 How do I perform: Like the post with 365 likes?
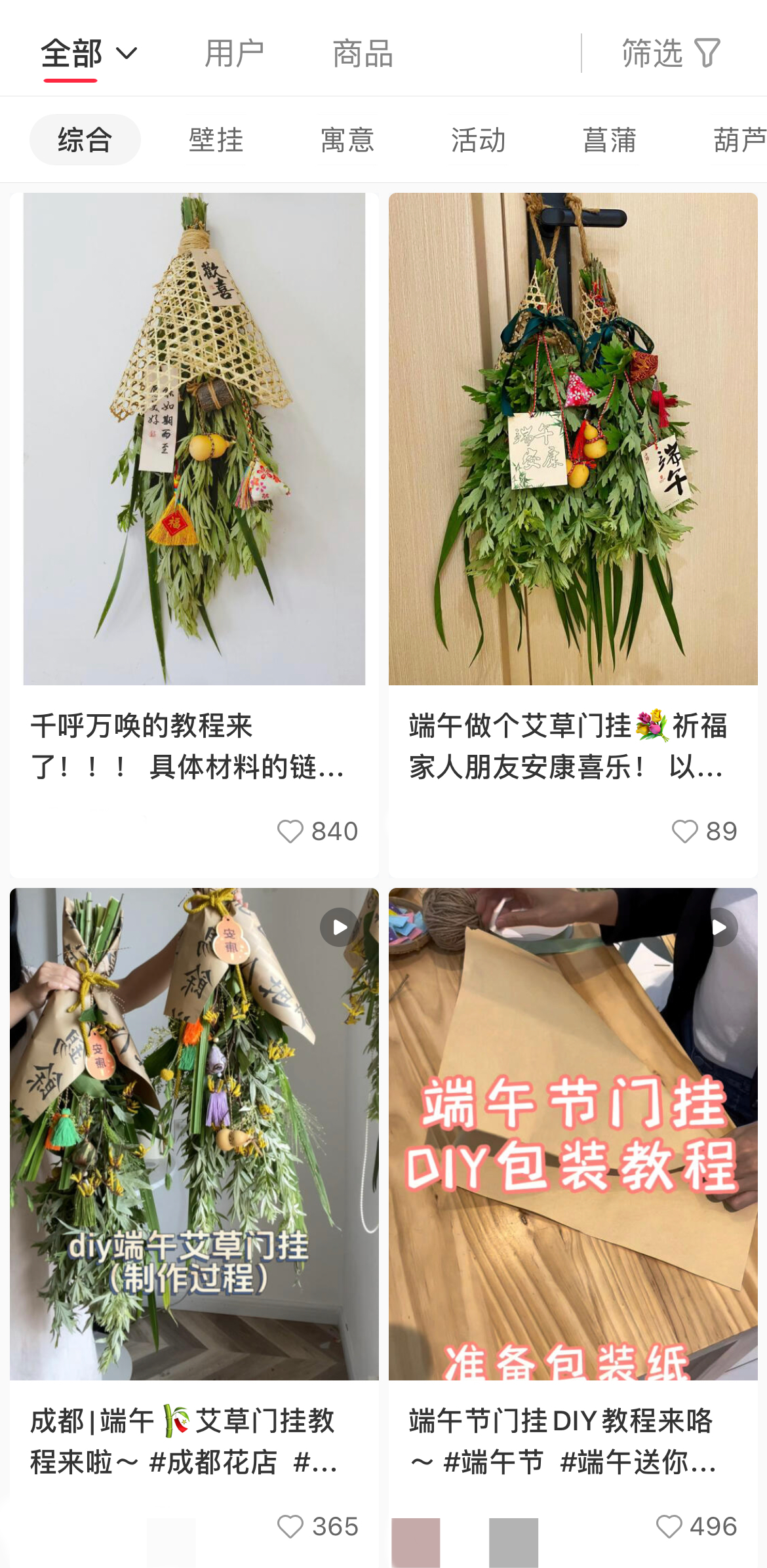pyautogui.click(x=290, y=1527)
